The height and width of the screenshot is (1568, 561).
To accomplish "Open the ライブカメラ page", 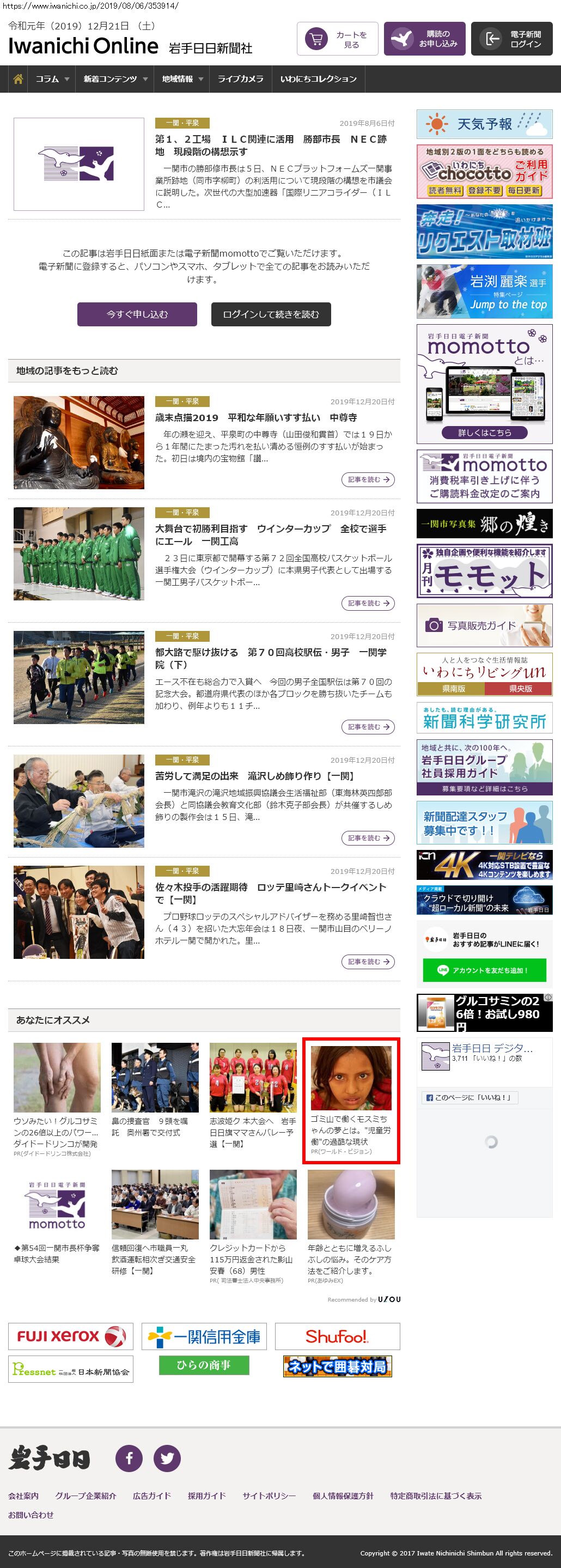I will point(240,79).
